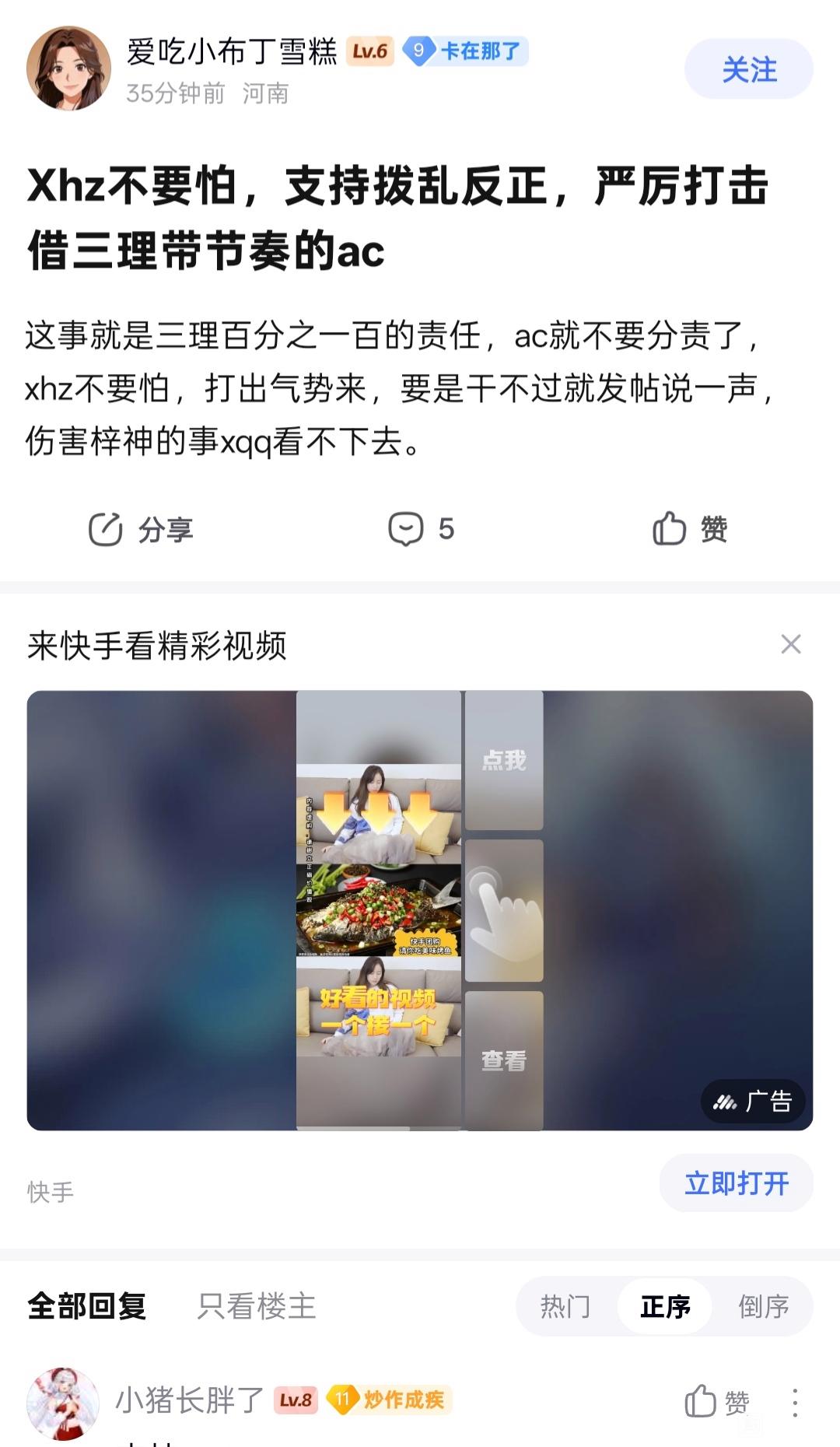Switch to 全部回复 tab
The image size is (840, 1447).
point(87,1306)
